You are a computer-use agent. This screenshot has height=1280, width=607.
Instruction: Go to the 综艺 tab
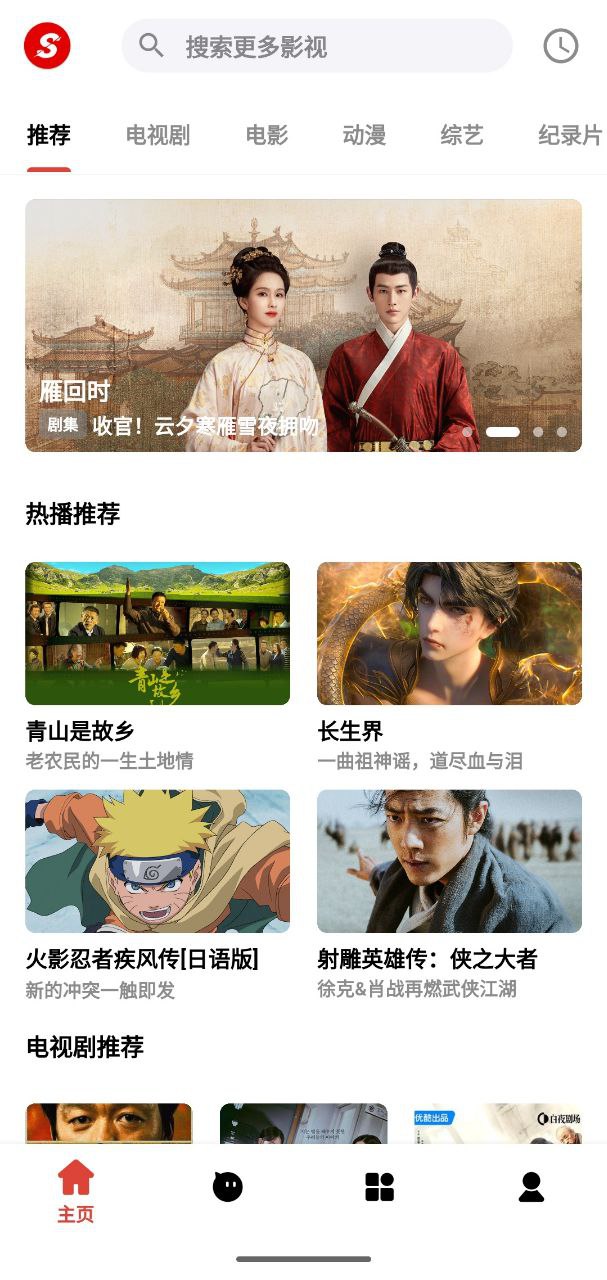click(x=461, y=135)
